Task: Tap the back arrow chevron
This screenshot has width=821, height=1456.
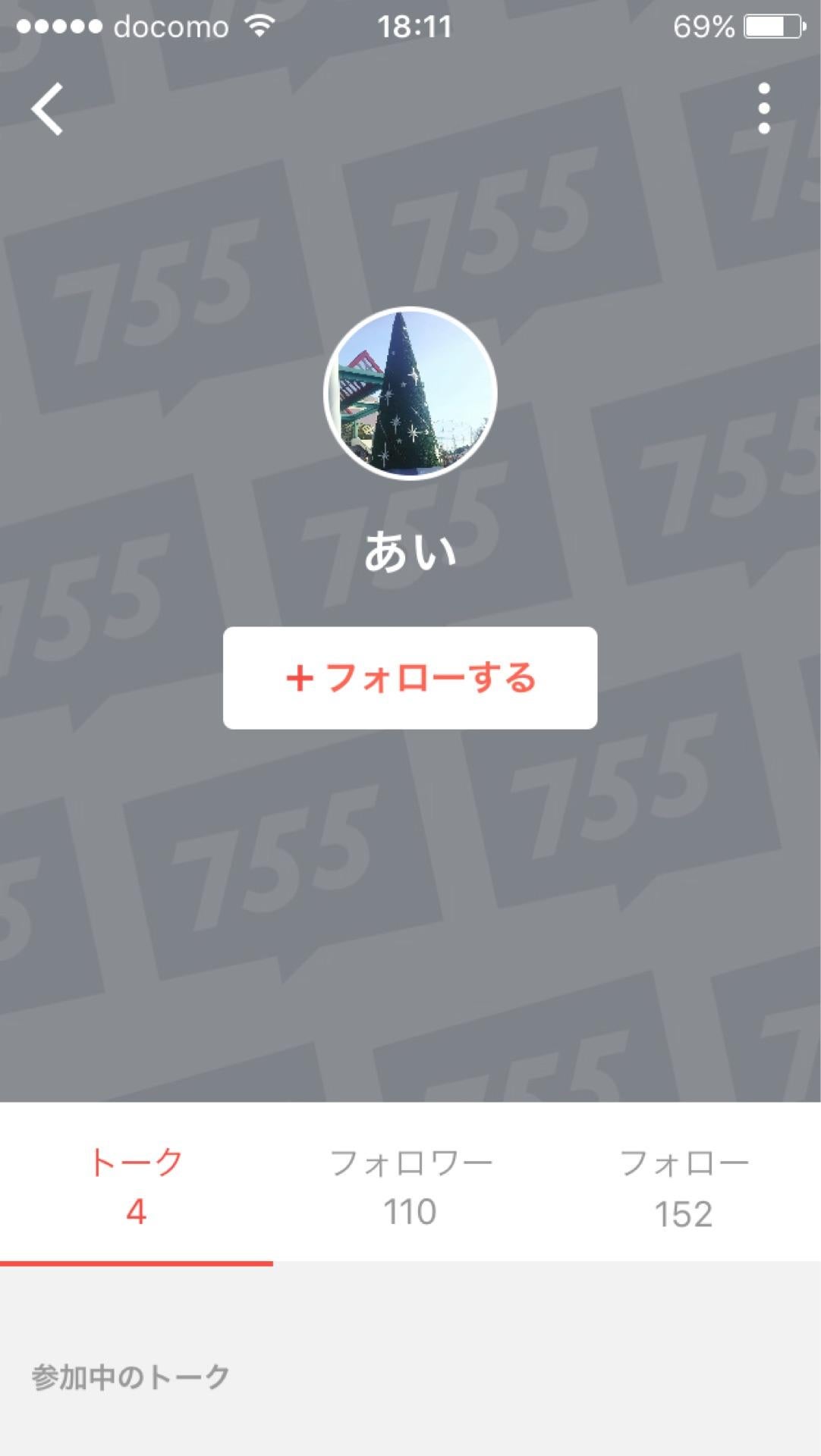Action: coord(47,109)
